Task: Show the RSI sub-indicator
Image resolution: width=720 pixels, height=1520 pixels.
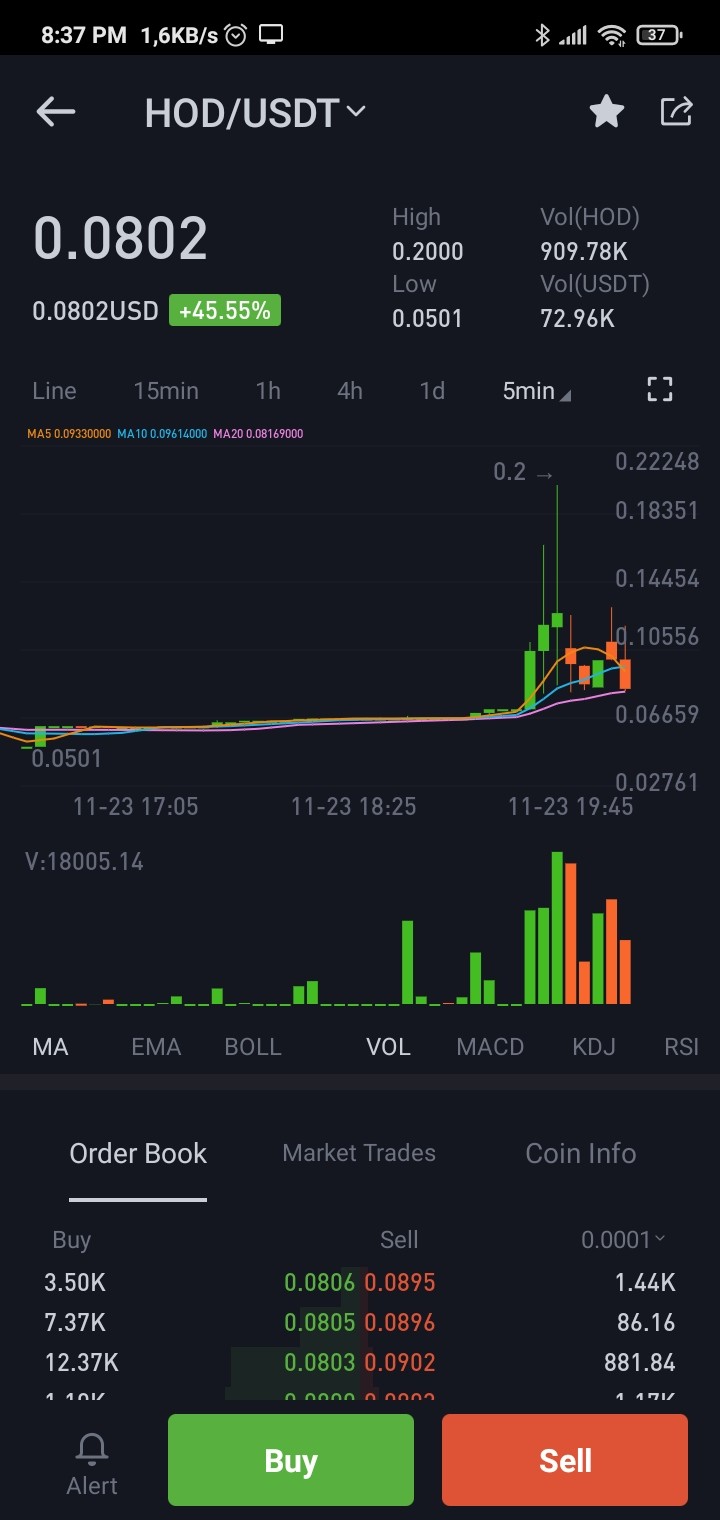Action: click(x=682, y=1047)
